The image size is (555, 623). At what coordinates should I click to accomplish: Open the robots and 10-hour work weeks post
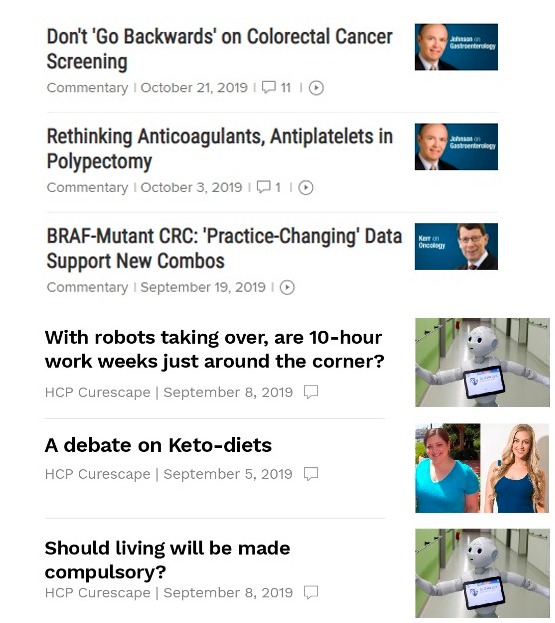(215, 349)
